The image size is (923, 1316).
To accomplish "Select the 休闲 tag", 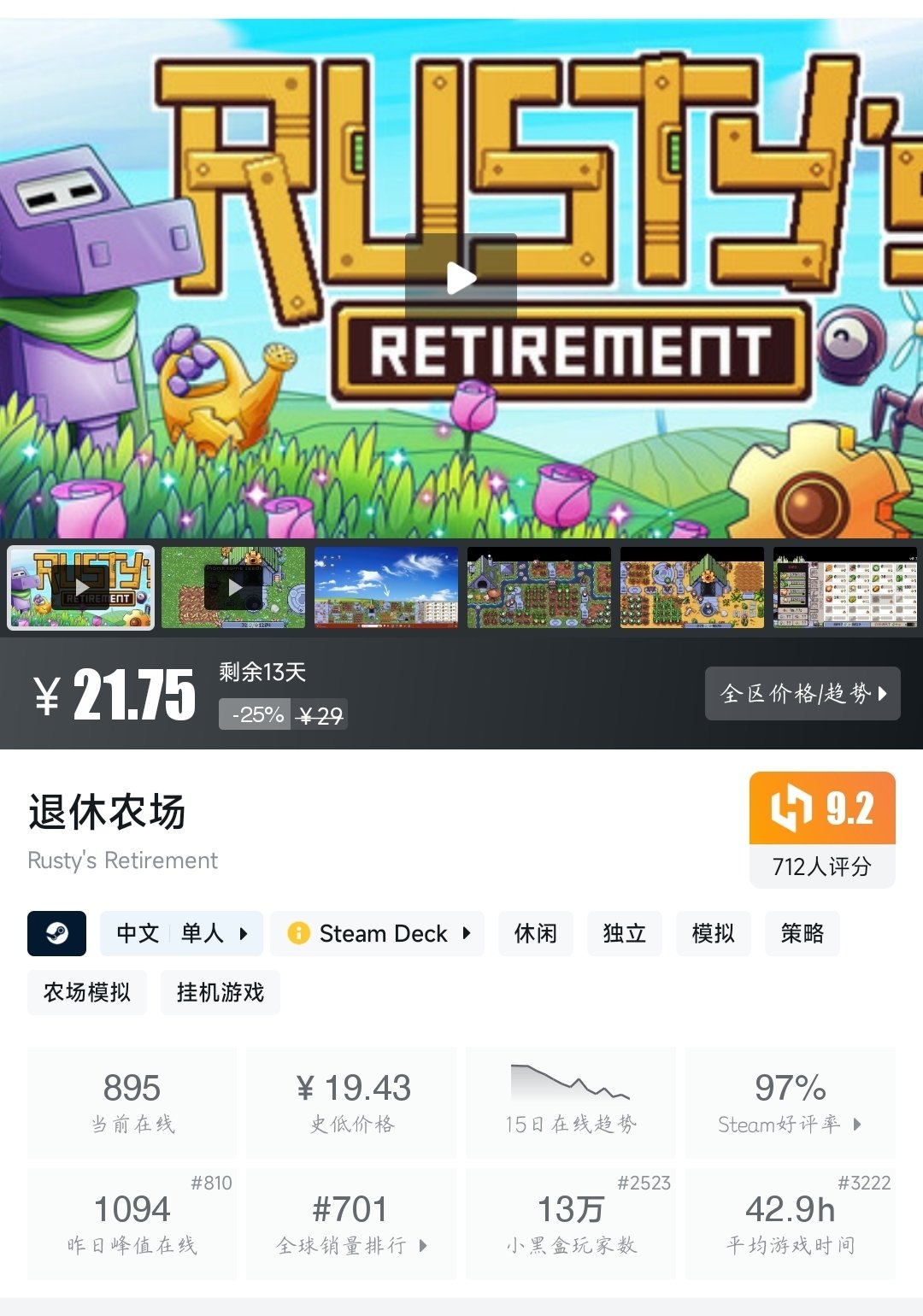I will tap(535, 933).
